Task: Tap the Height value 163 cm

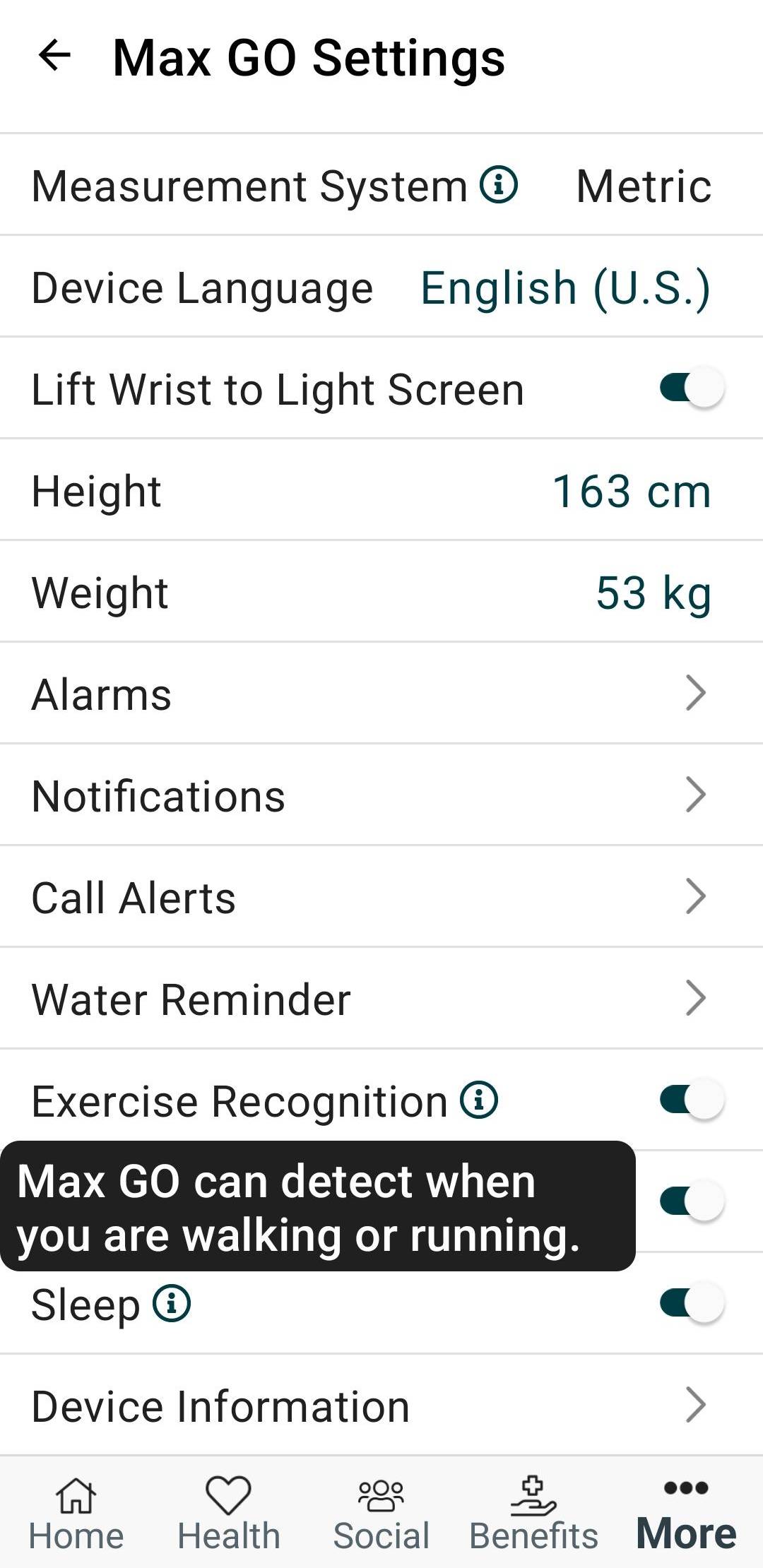Action: (x=631, y=491)
